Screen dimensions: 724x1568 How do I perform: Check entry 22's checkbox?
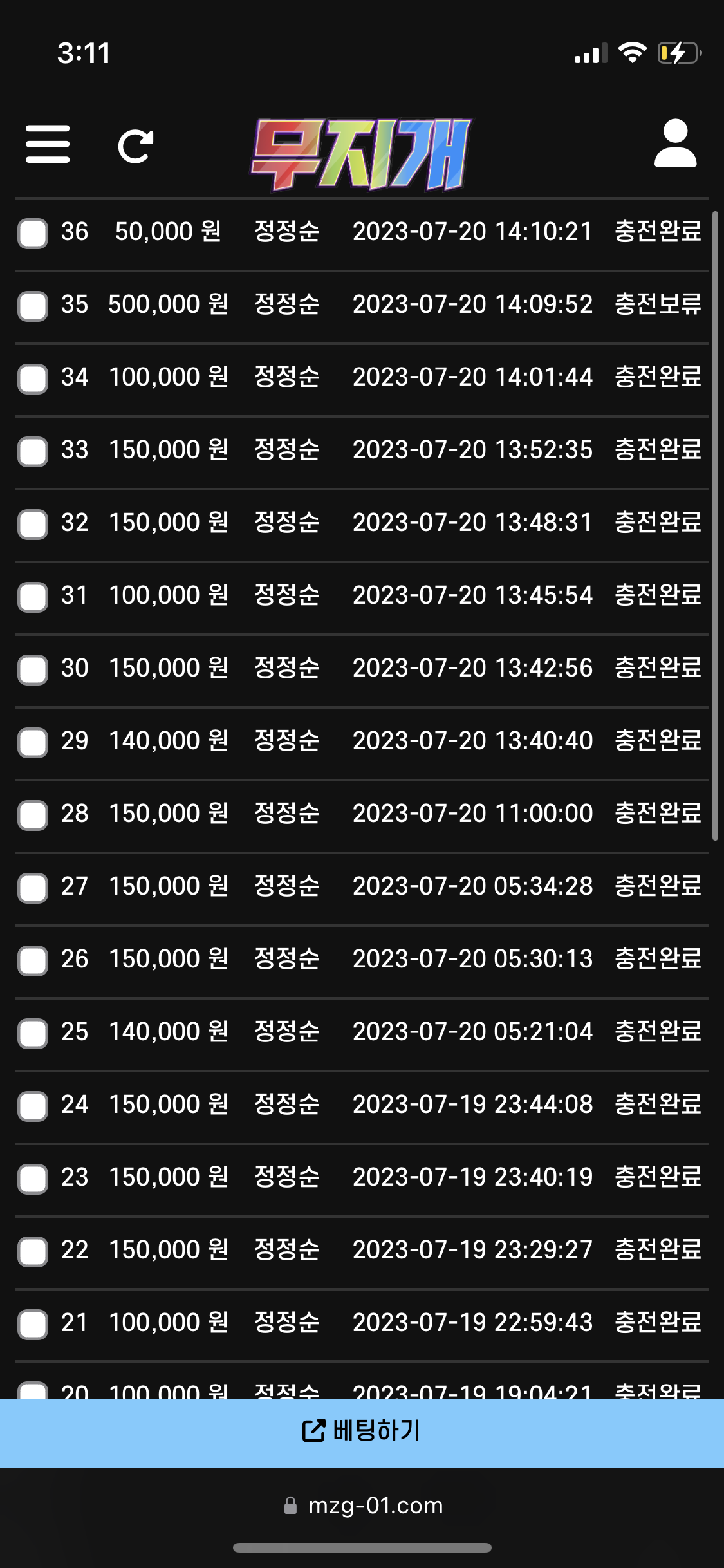click(x=33, y=1251)
